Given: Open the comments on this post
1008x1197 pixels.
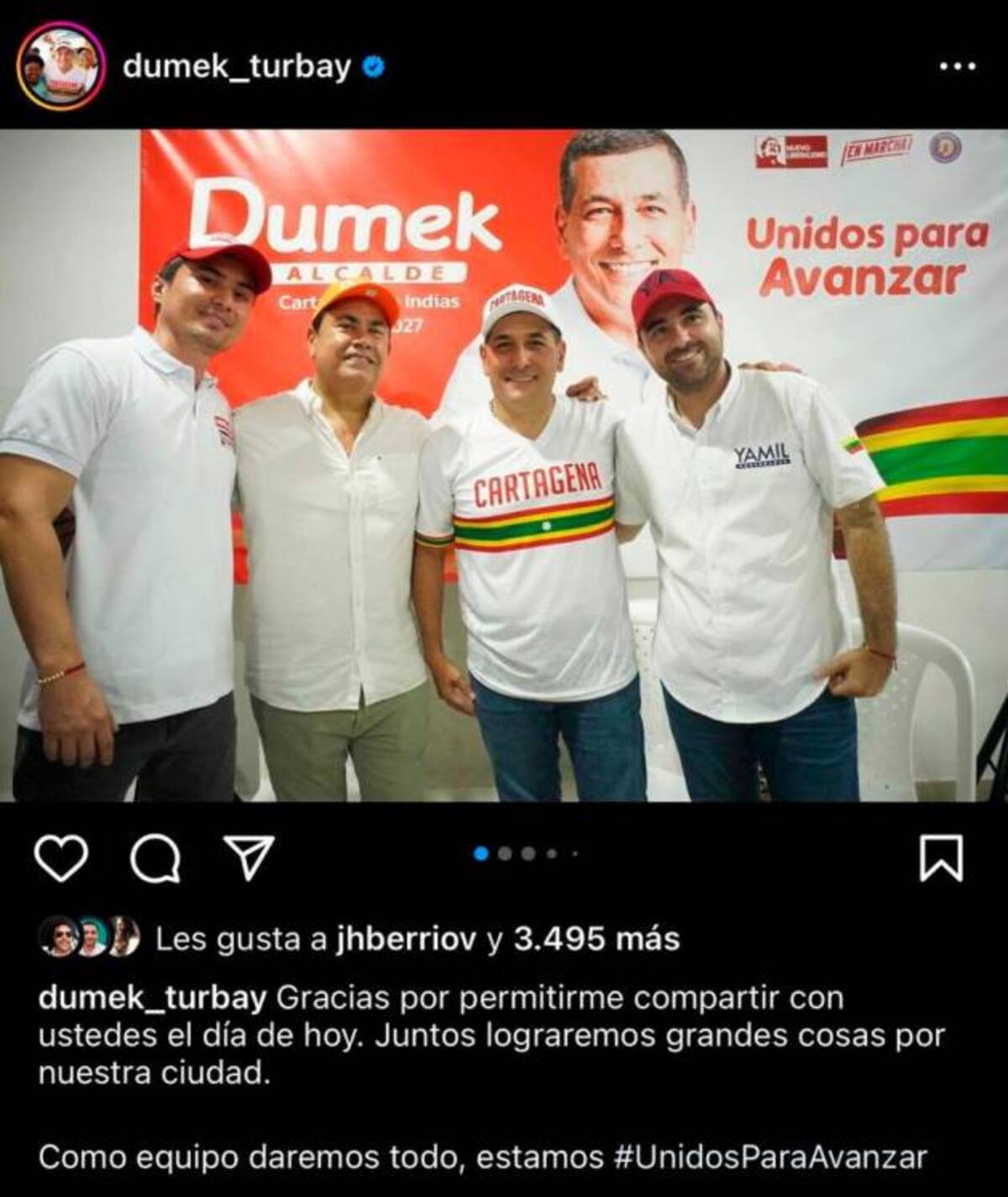Looking at the screenshot, I should pos(155,858).
